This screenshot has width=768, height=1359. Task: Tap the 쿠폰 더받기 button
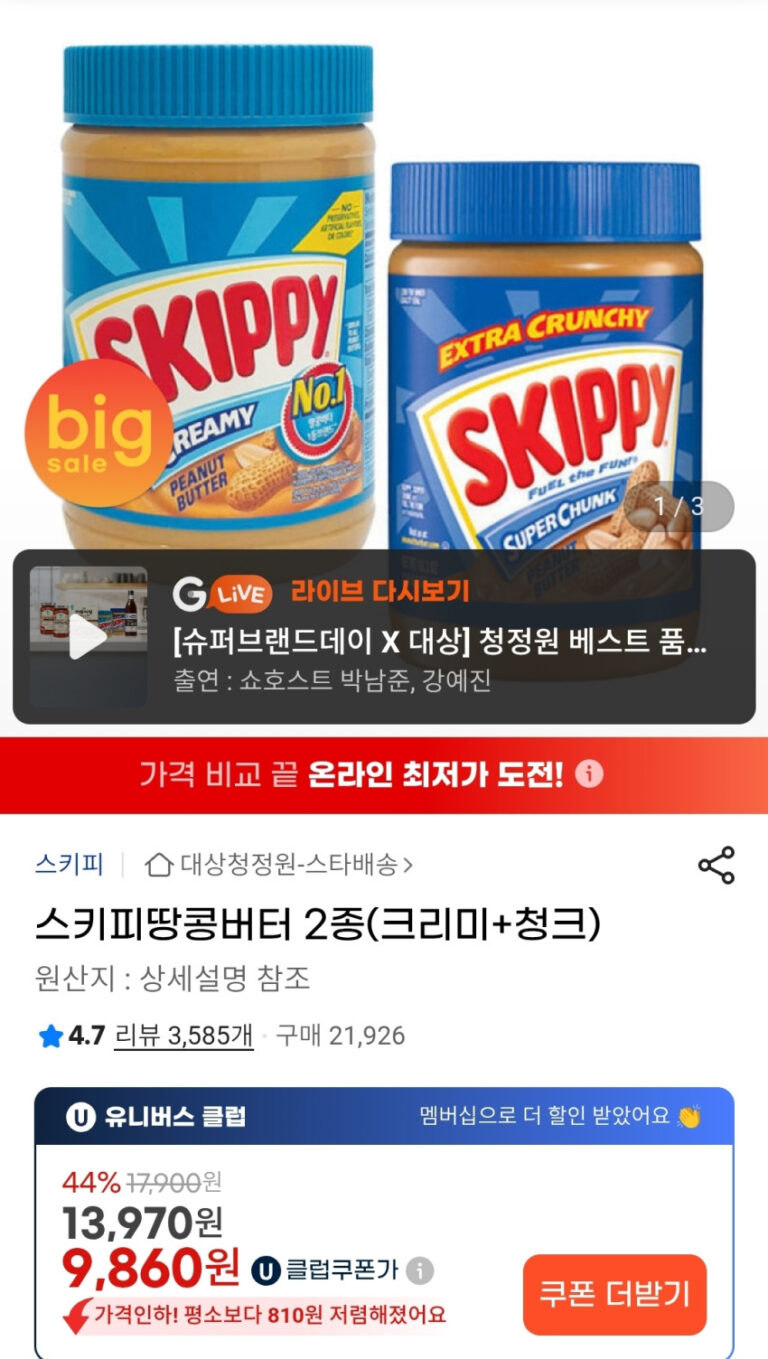tap(614, 1294)
